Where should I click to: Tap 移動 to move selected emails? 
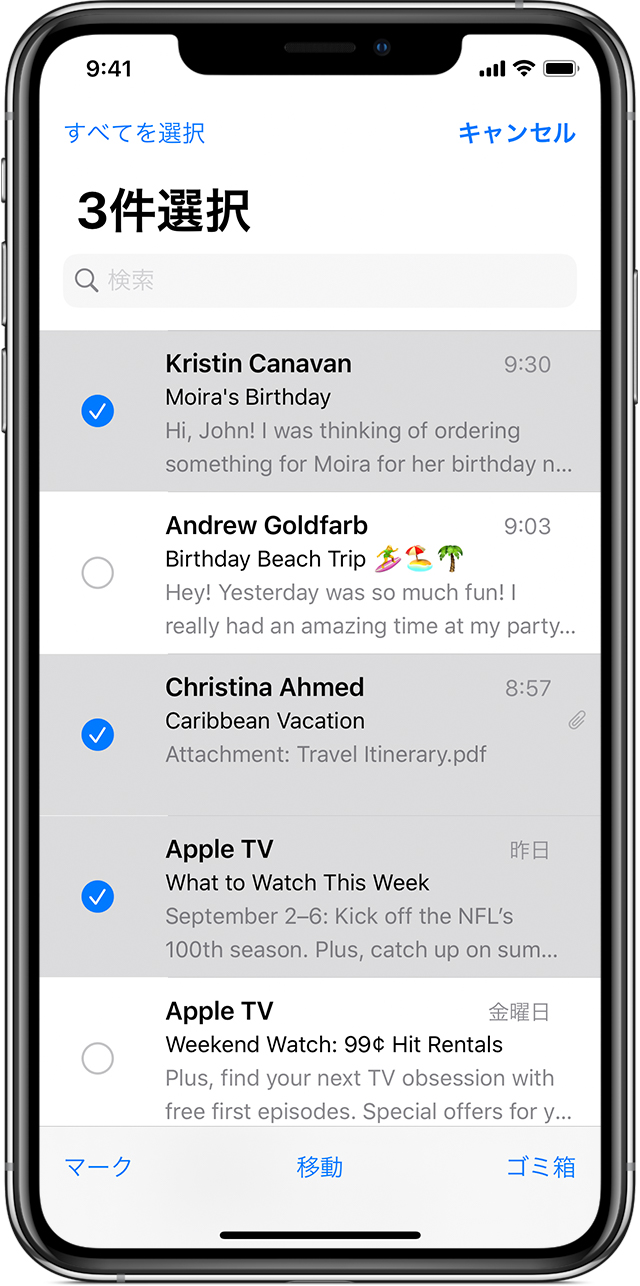[320, 1167]
